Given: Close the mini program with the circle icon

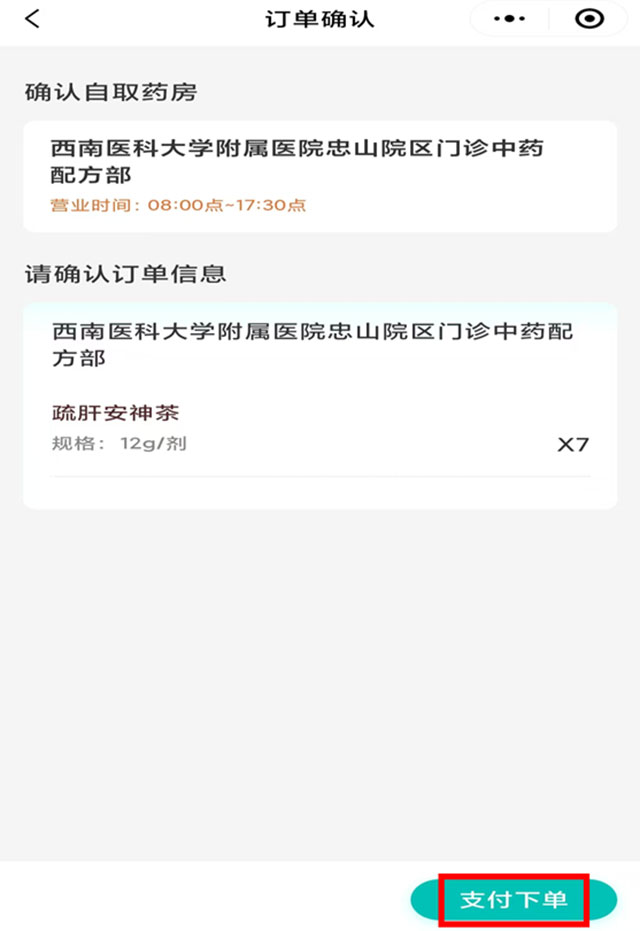Looking at the screenshot, I should tap(590, 19).
